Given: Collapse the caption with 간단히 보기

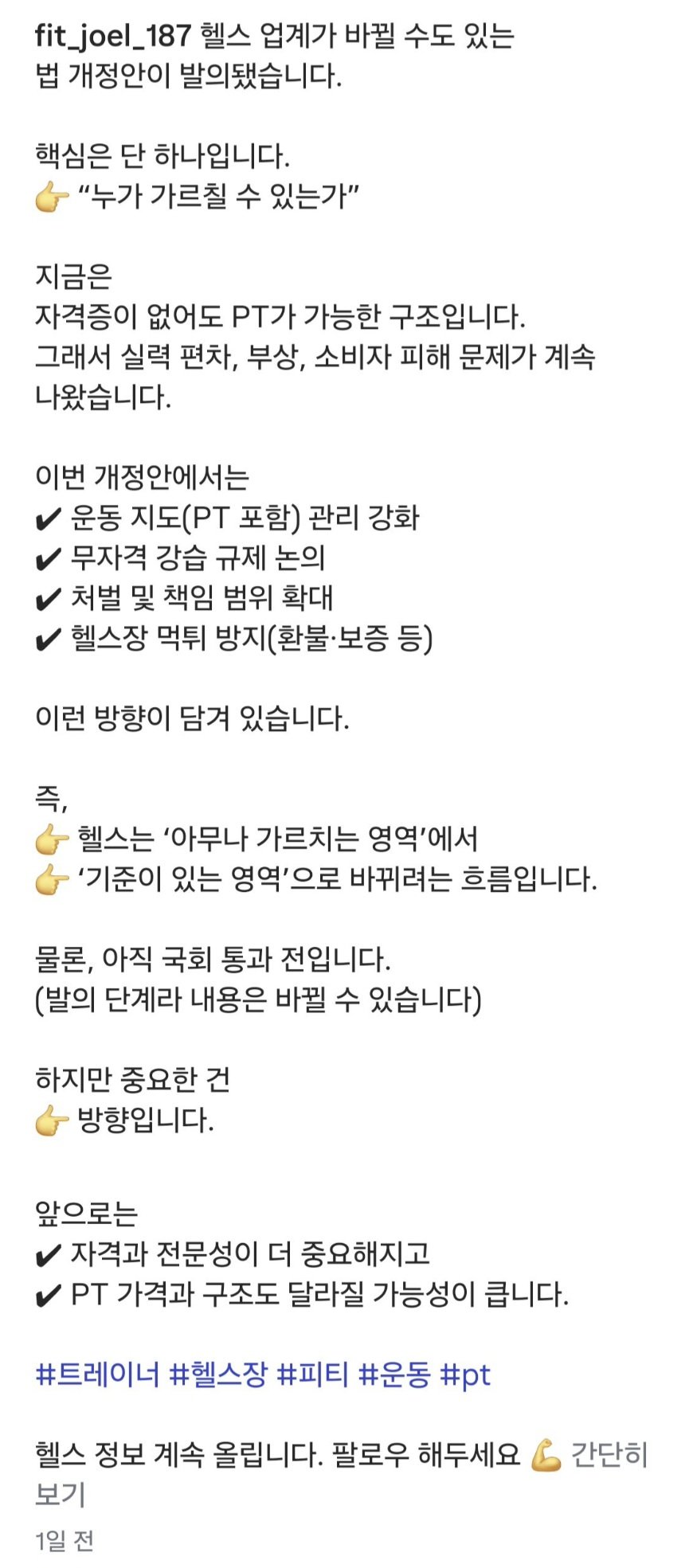Looking at the screenshot, I should coord(609,1456).
